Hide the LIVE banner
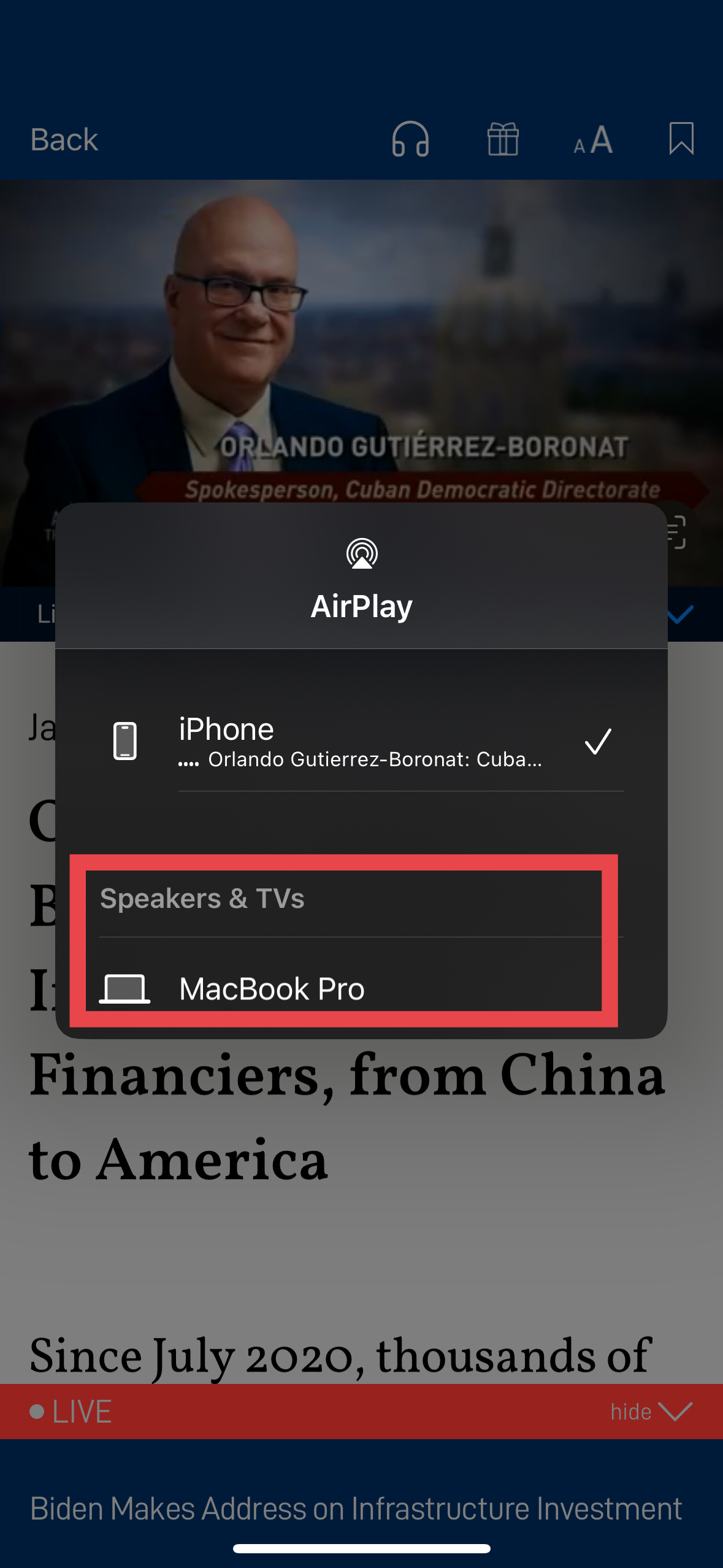Viewport: 723px width, 1568px height. pos(651,1411)
